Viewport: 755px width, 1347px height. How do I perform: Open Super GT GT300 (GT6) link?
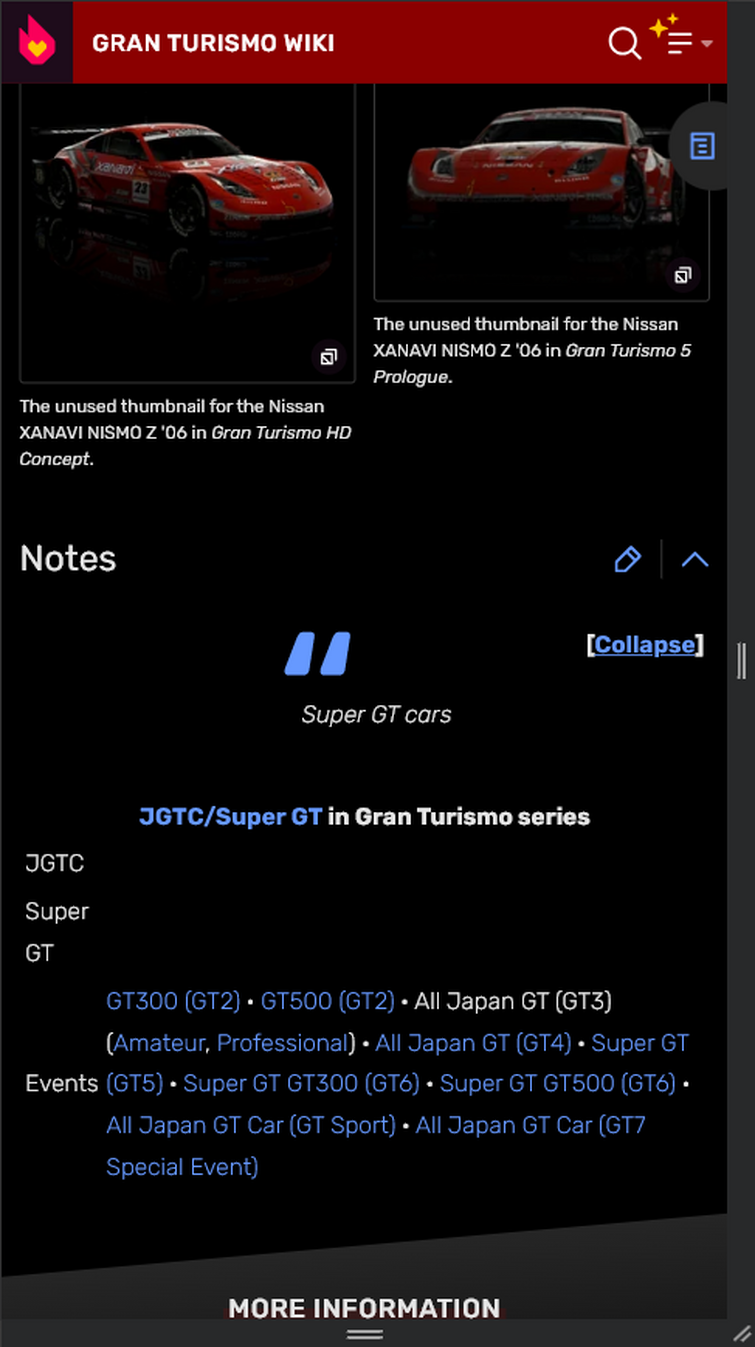[302, 1084]
